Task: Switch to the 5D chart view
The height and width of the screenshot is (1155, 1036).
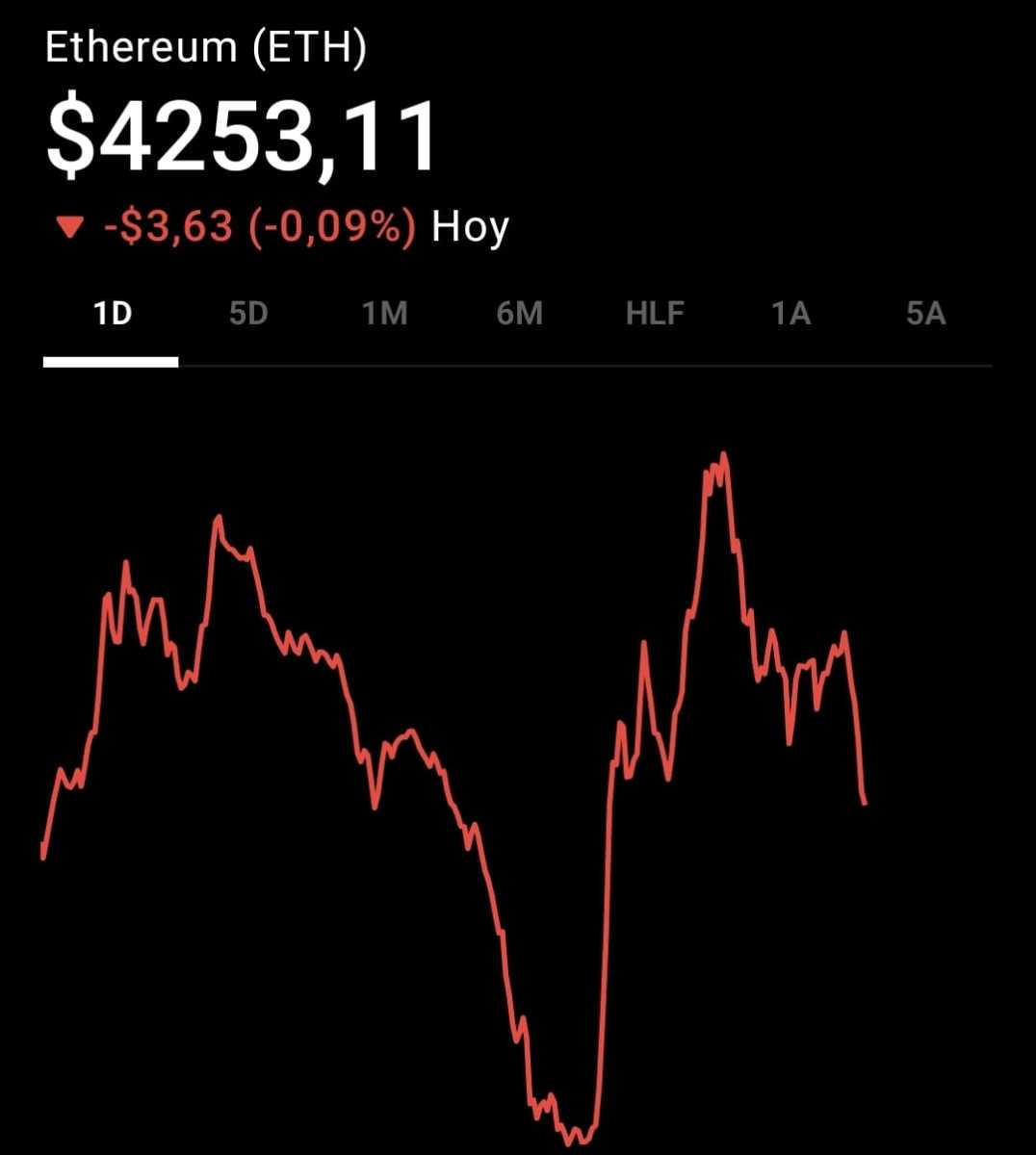Action: click(248, 312)
